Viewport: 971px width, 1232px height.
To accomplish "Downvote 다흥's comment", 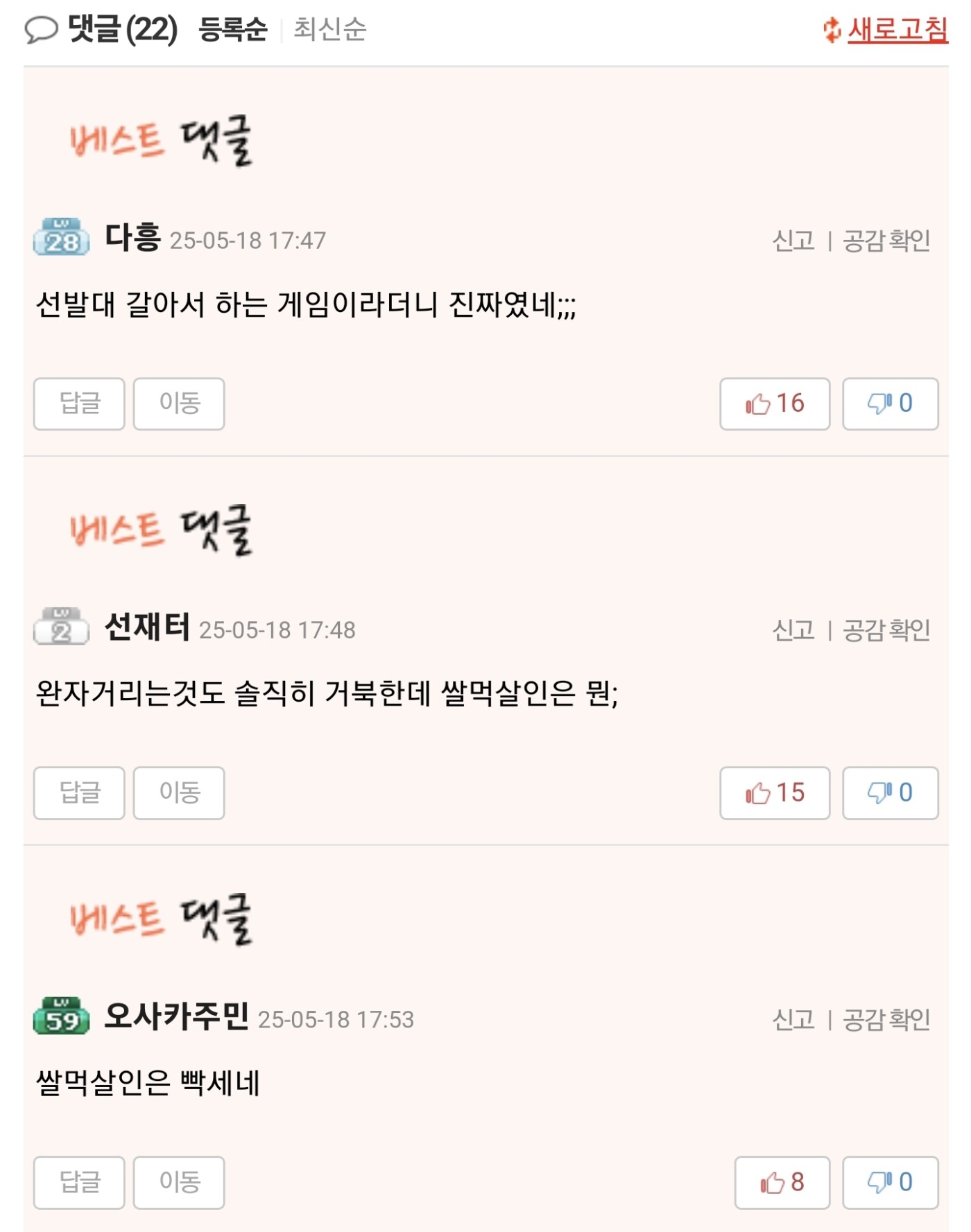I will click(890, 404).
